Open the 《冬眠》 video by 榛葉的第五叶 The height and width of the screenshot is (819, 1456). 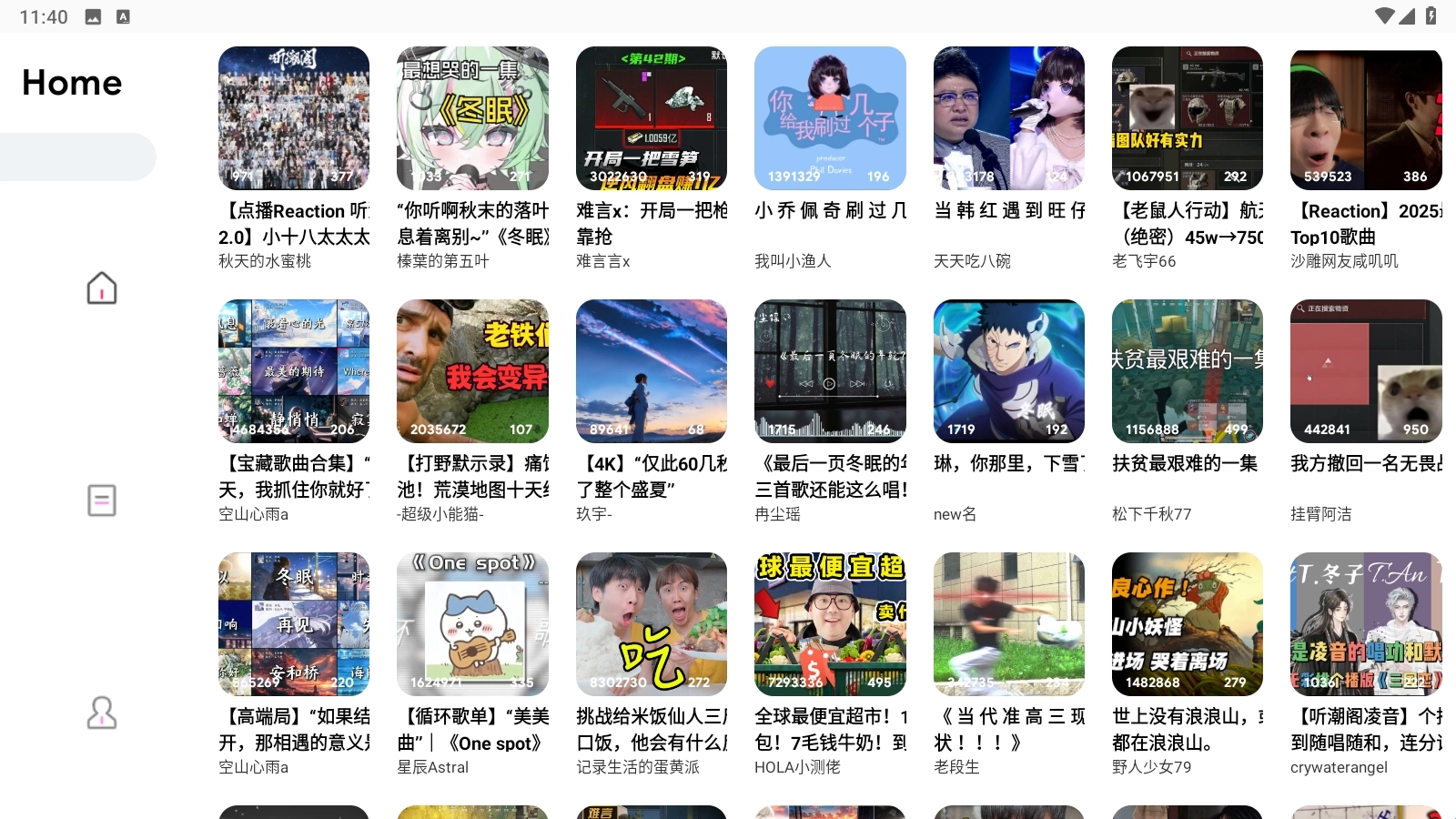(x=472, y=119)
